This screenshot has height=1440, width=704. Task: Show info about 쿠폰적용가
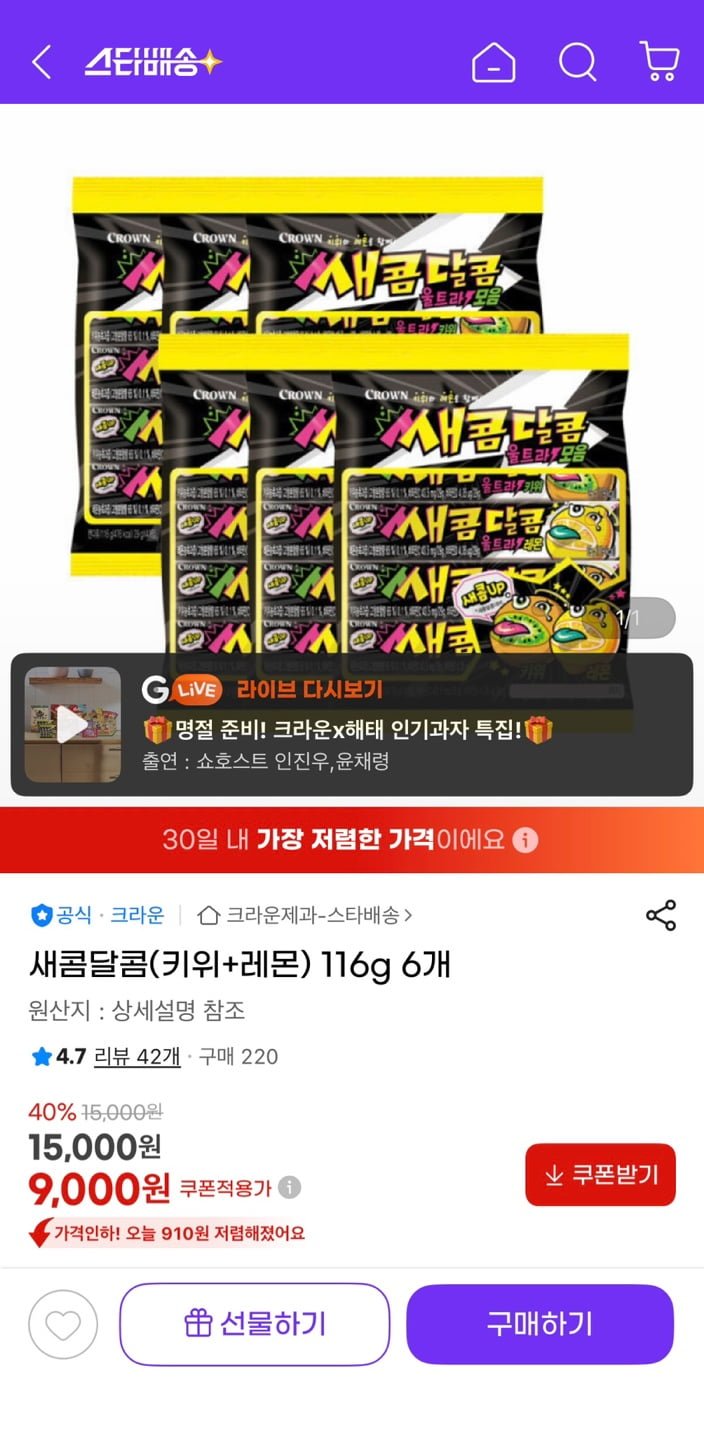(x=289, y=1188)
